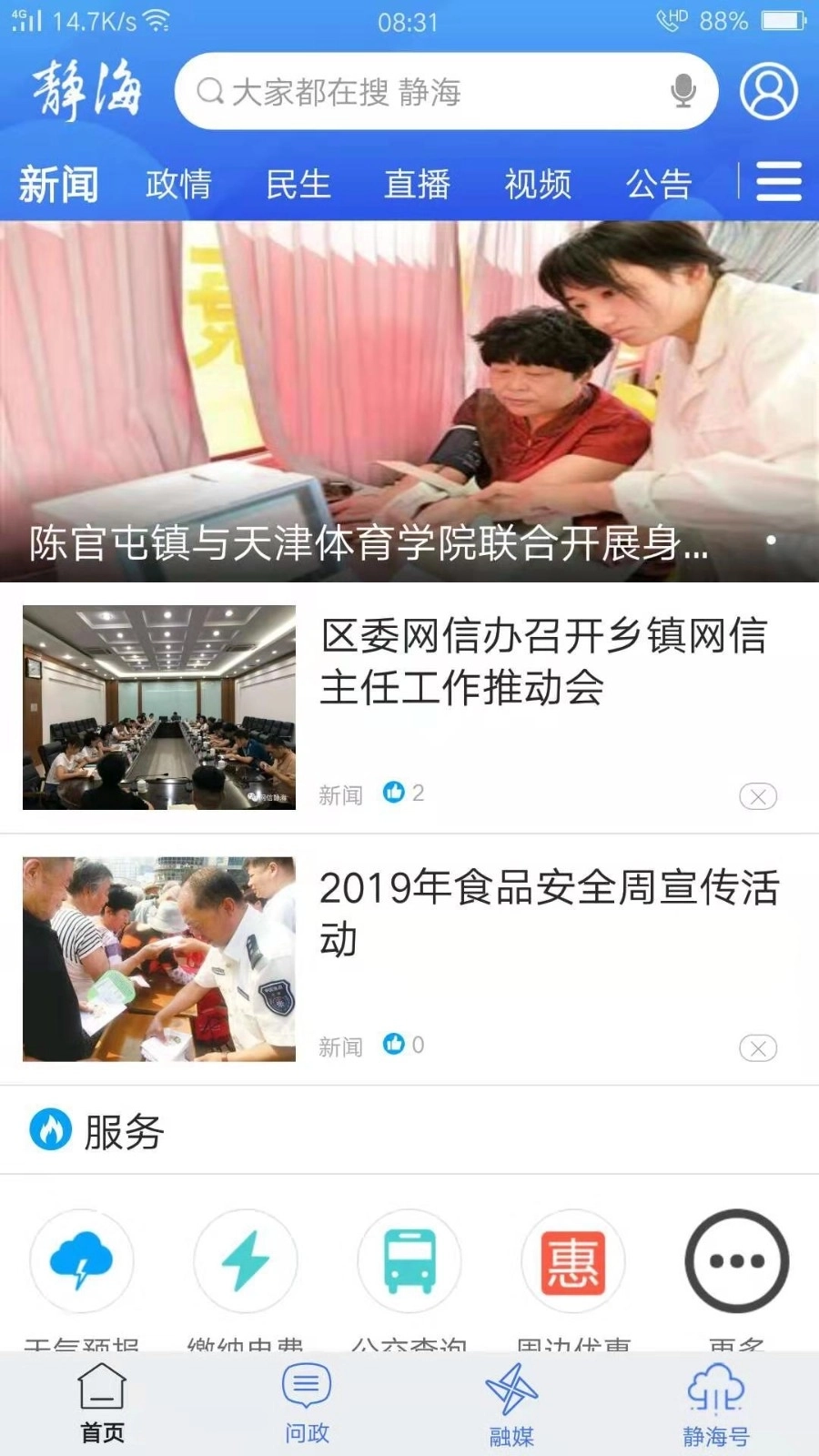
Task: Open the user profile avatar icon
Action: 767,91
